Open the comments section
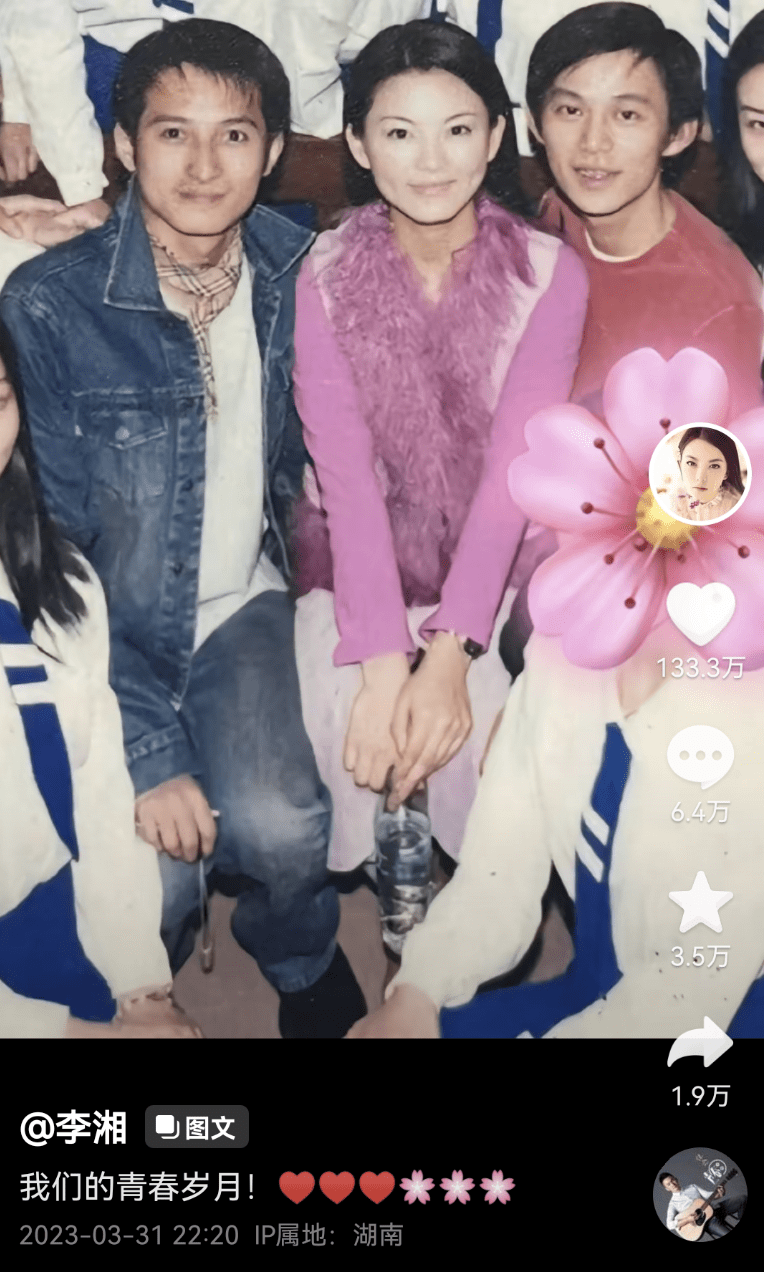This screenshot has height=1272, width=764. point(700,757)
